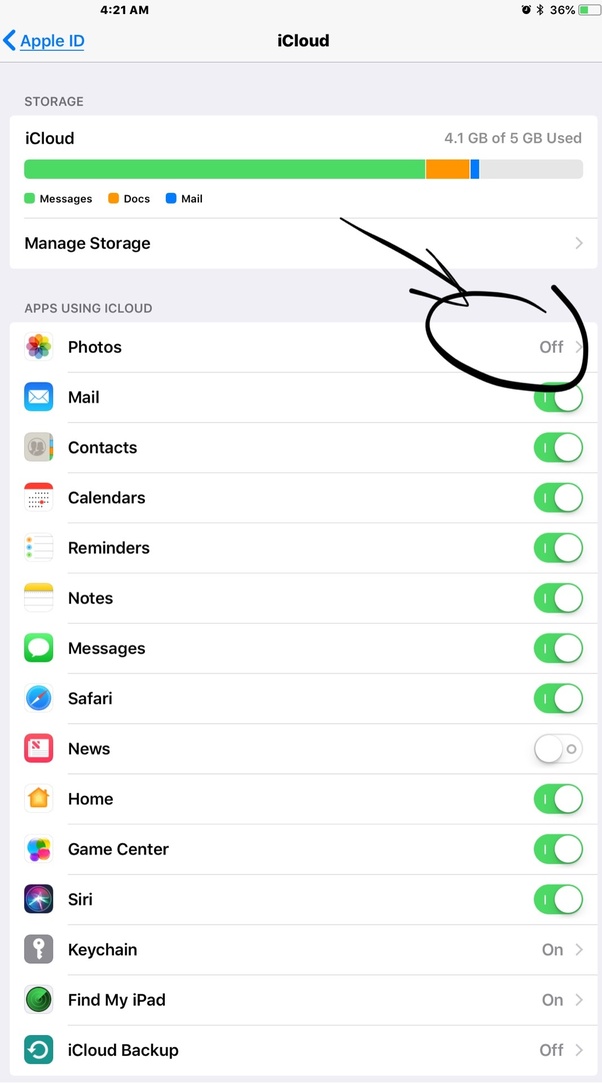
Task: Disable Game Center syncing
Action: pyautogui.click(x=557, y=849)
